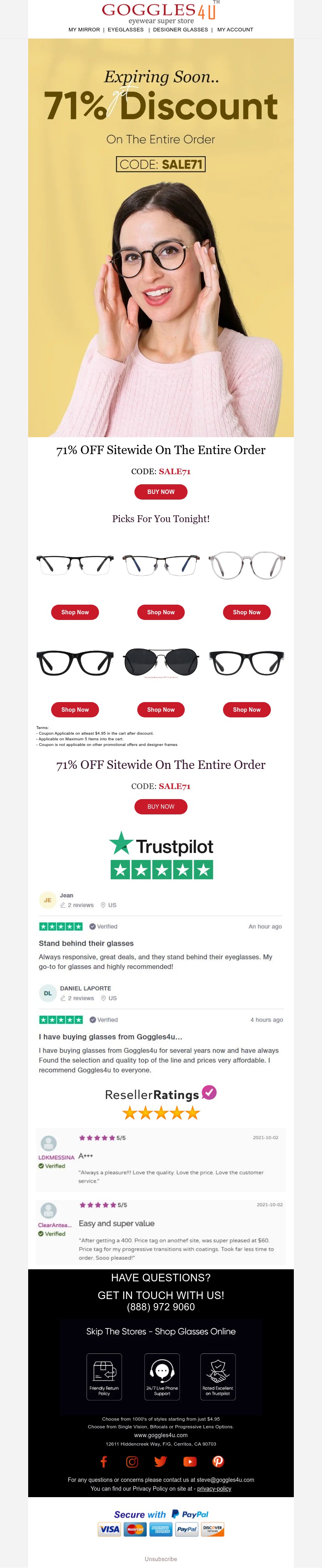Open Goggles4u Instagram icon
Screen dimensions: 322x1568
pos(132,1461)
